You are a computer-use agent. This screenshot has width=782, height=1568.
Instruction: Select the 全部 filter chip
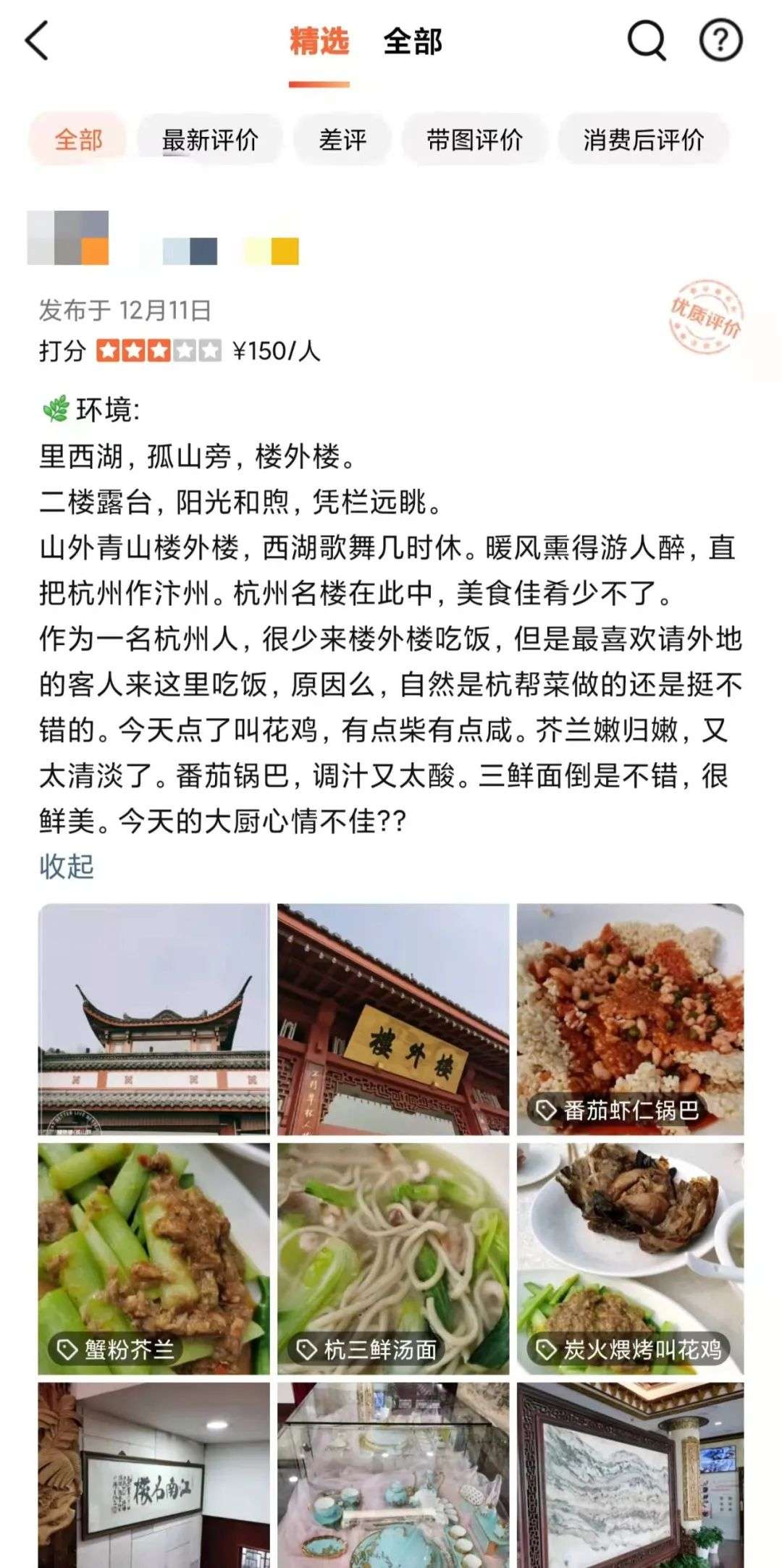[x=78, y=139]
